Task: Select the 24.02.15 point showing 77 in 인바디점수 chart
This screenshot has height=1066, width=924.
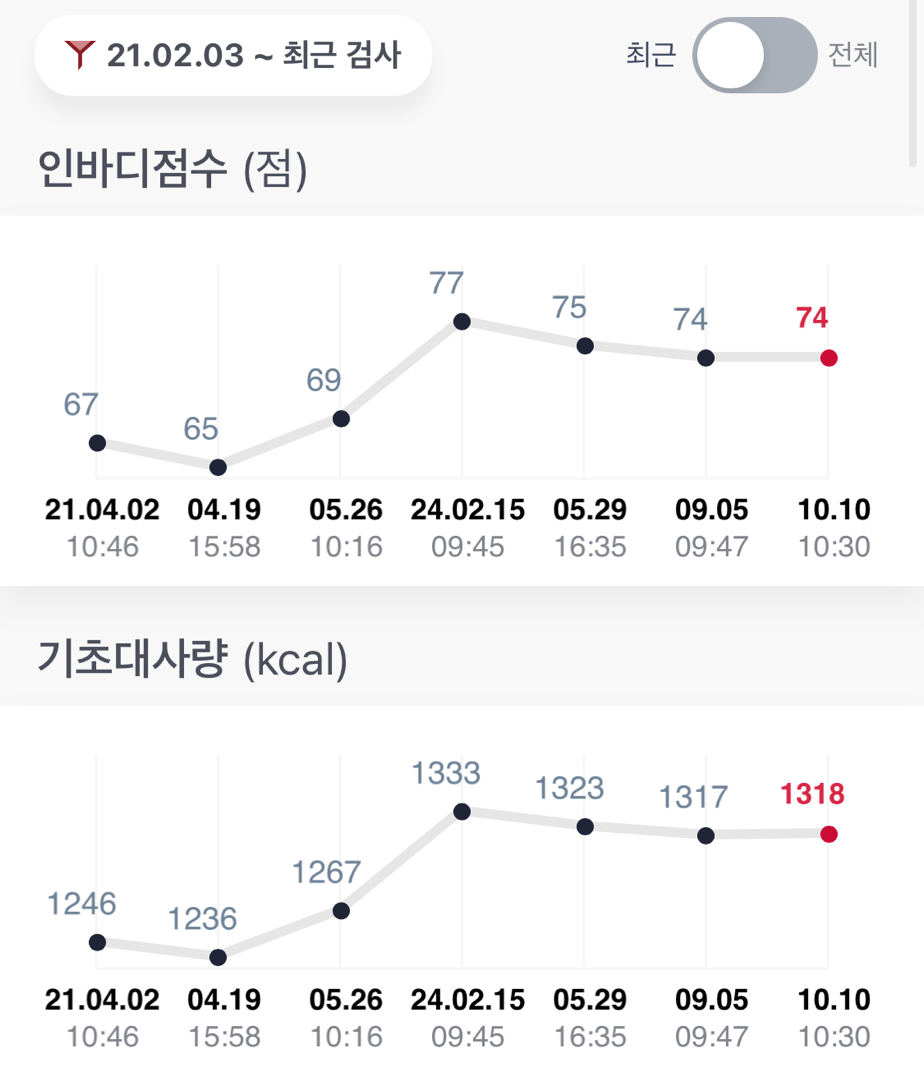Action: pos(462,322)
